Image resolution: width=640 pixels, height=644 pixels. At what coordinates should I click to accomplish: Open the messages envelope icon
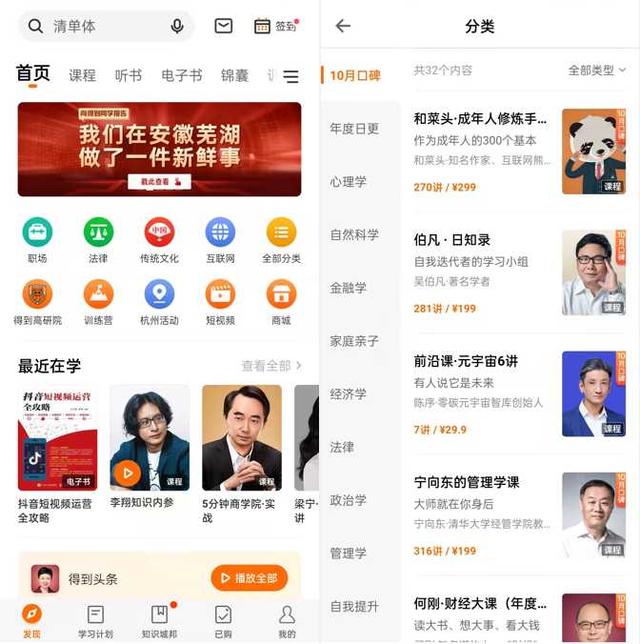pos(223,27)
